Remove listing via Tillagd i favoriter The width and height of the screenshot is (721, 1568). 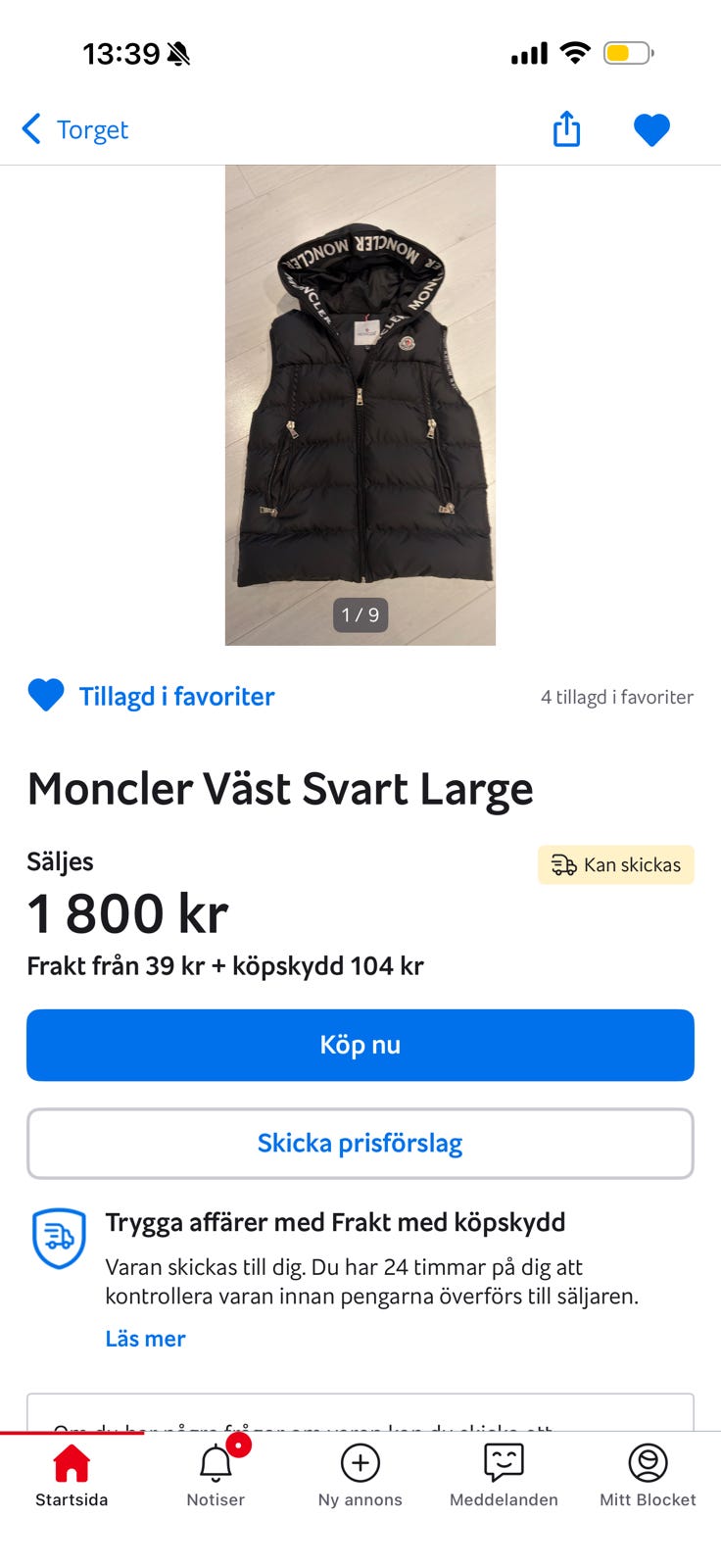tap(152, 697)
